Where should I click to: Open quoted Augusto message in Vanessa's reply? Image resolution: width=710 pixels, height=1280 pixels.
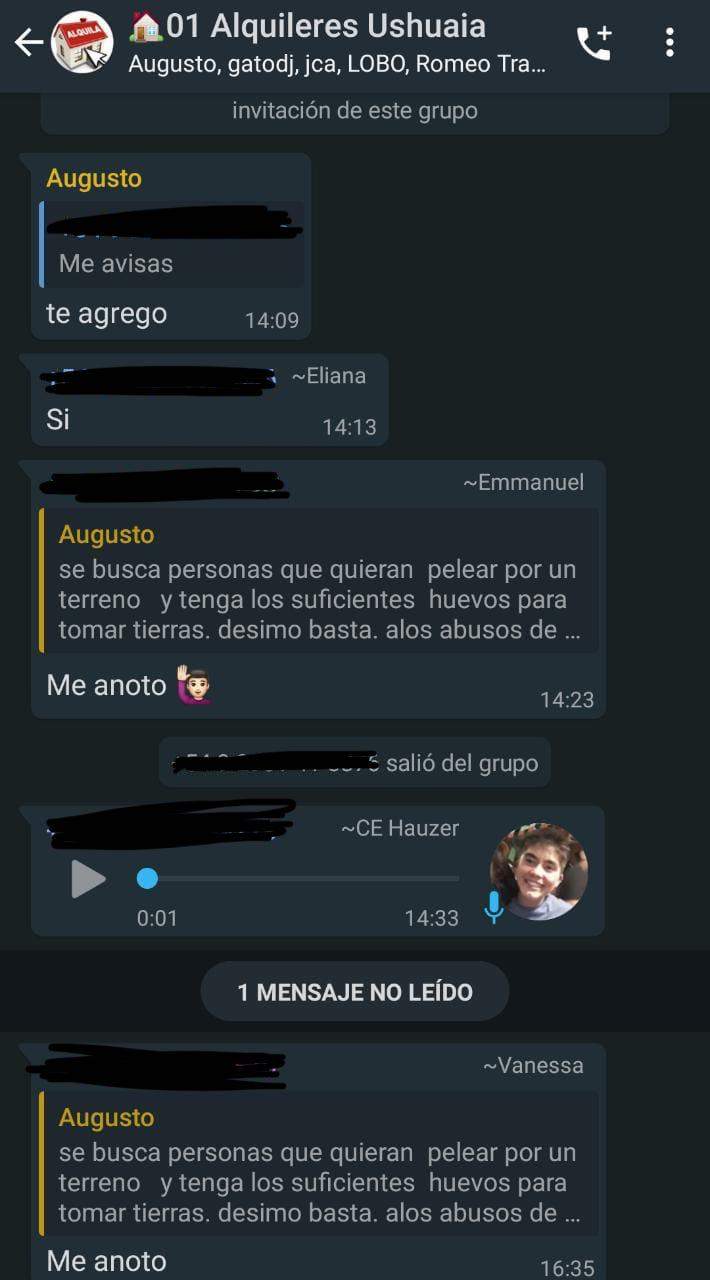click(318, 1164)
